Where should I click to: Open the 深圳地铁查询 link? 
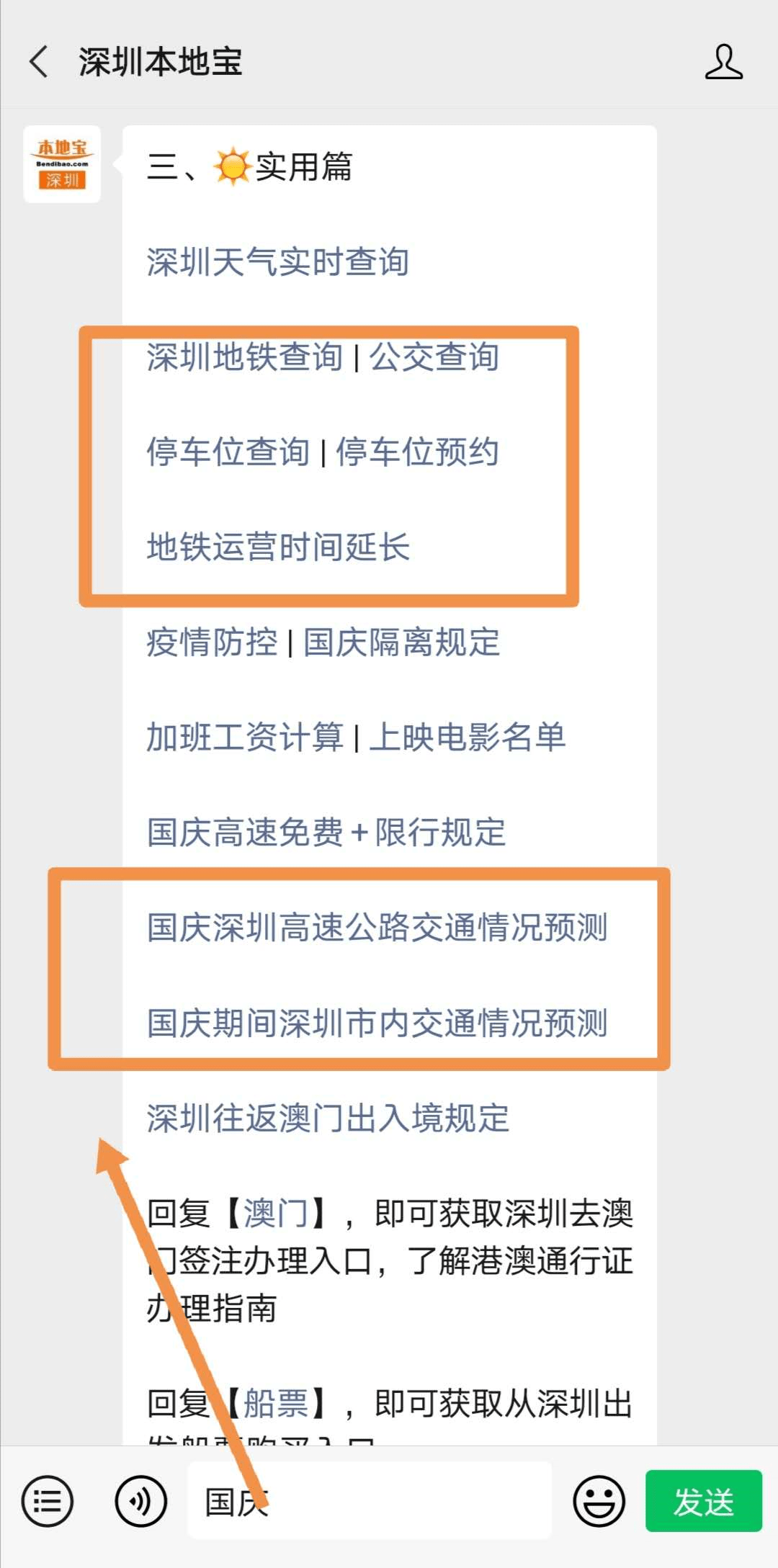(x=244, y=357)
